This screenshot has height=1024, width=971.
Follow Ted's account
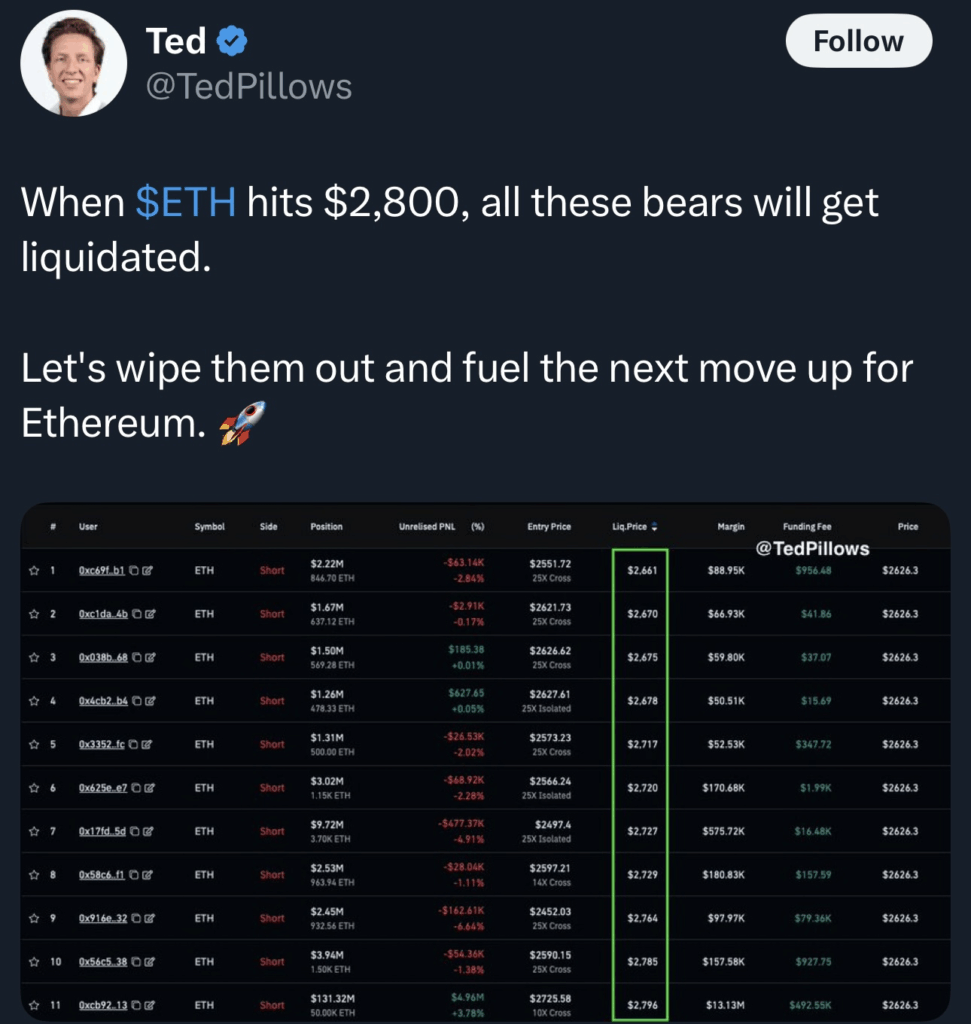[x=858, y=42]
